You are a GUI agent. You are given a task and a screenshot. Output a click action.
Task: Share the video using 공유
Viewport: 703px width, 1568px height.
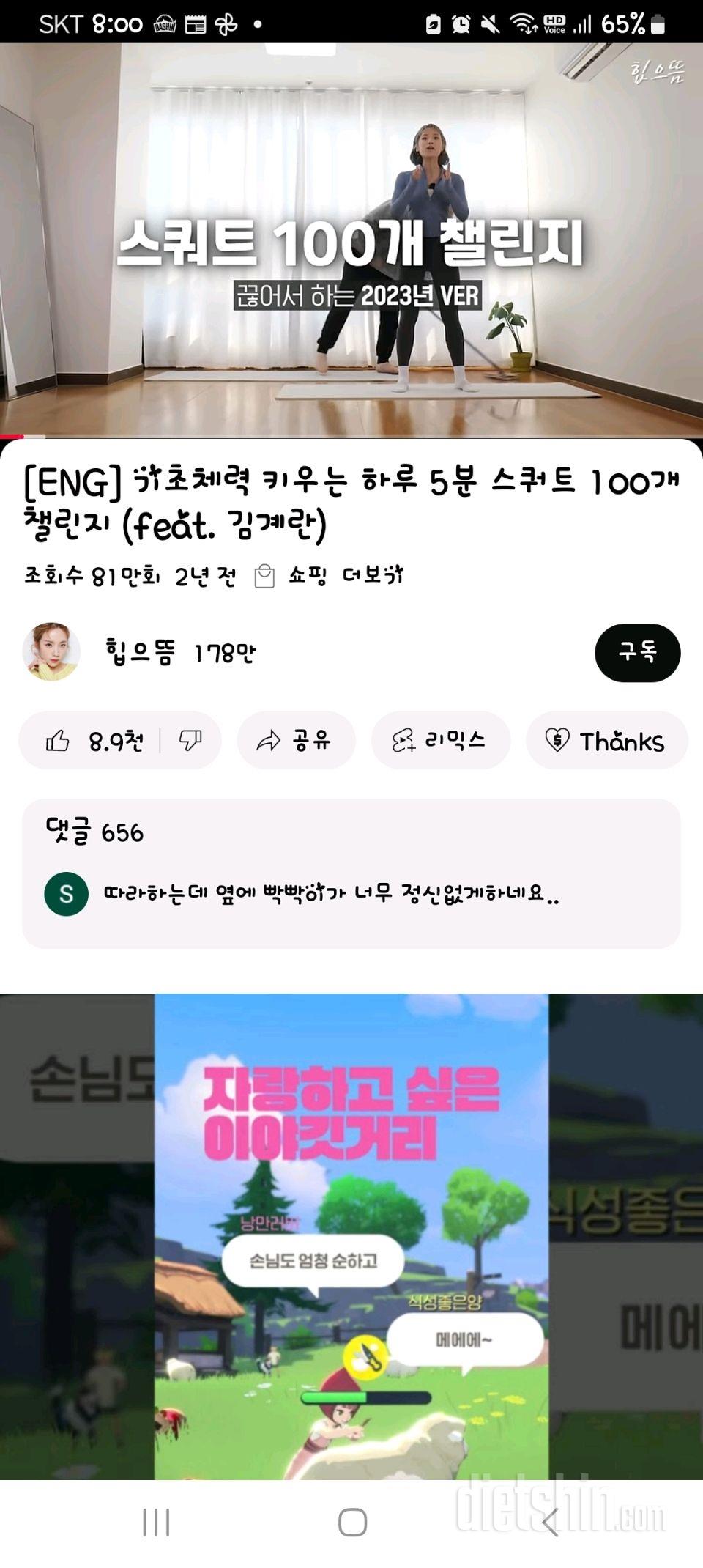tap(296, 741)
